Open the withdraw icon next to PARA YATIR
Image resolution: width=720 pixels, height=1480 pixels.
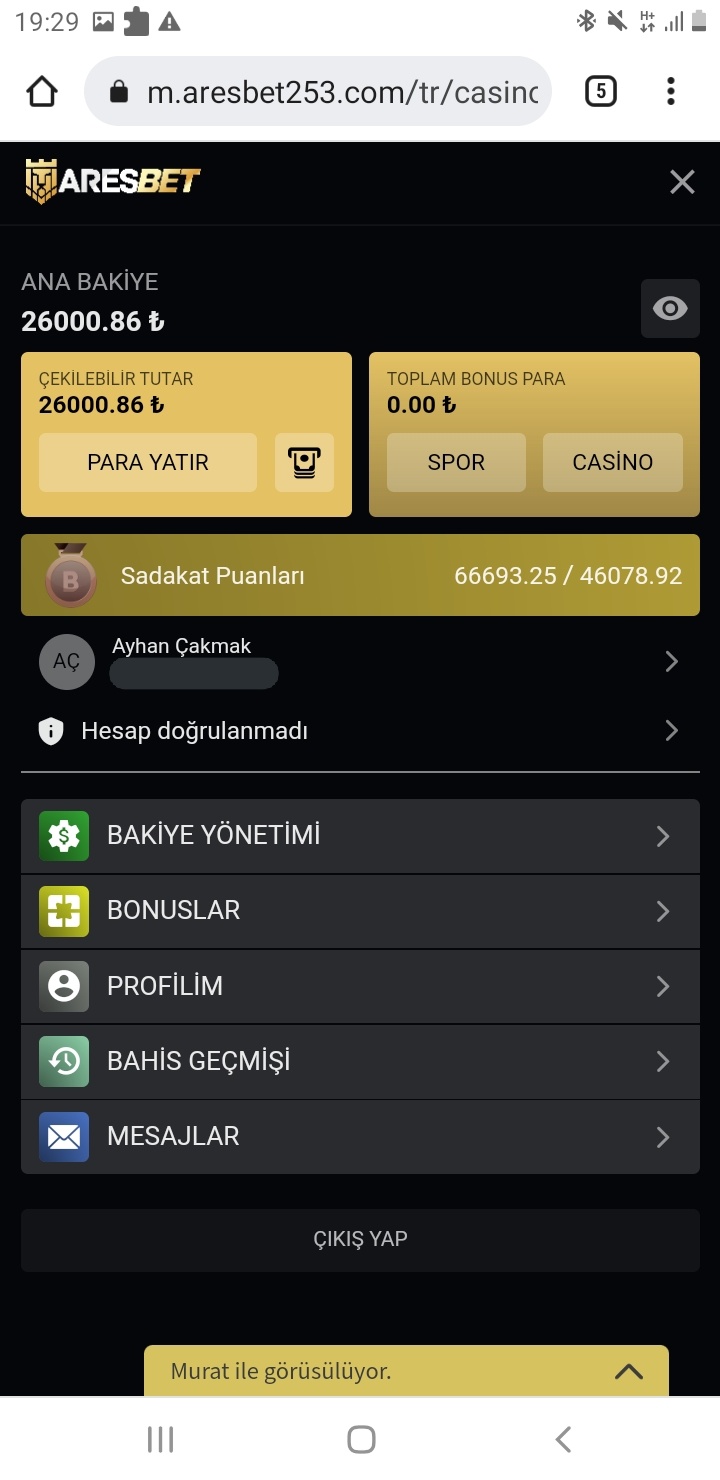click(304, 462)
